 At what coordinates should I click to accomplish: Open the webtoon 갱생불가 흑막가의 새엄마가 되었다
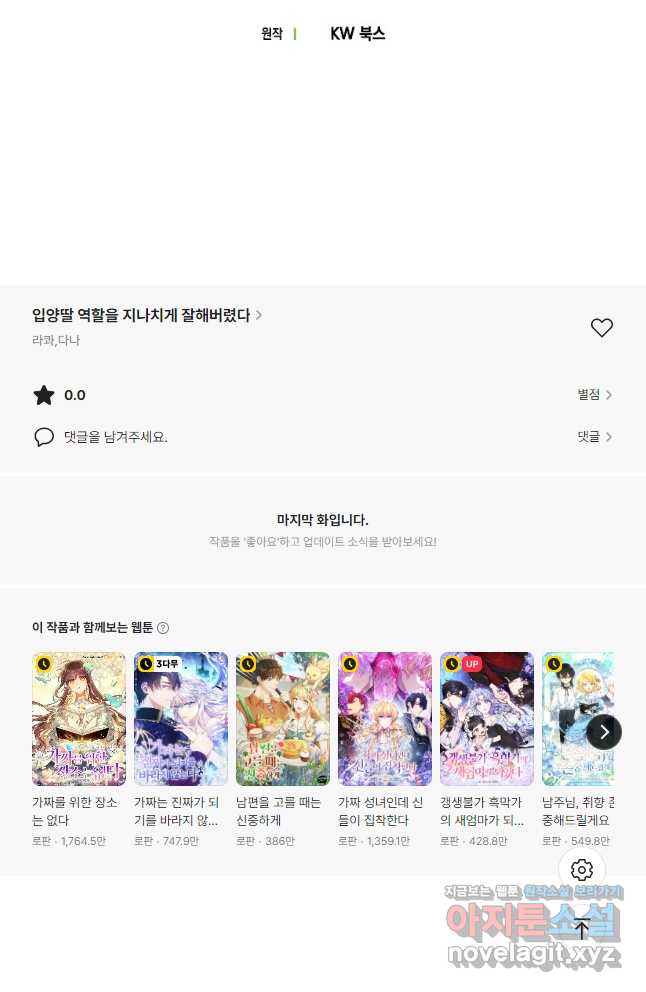[x=487, y=719]
